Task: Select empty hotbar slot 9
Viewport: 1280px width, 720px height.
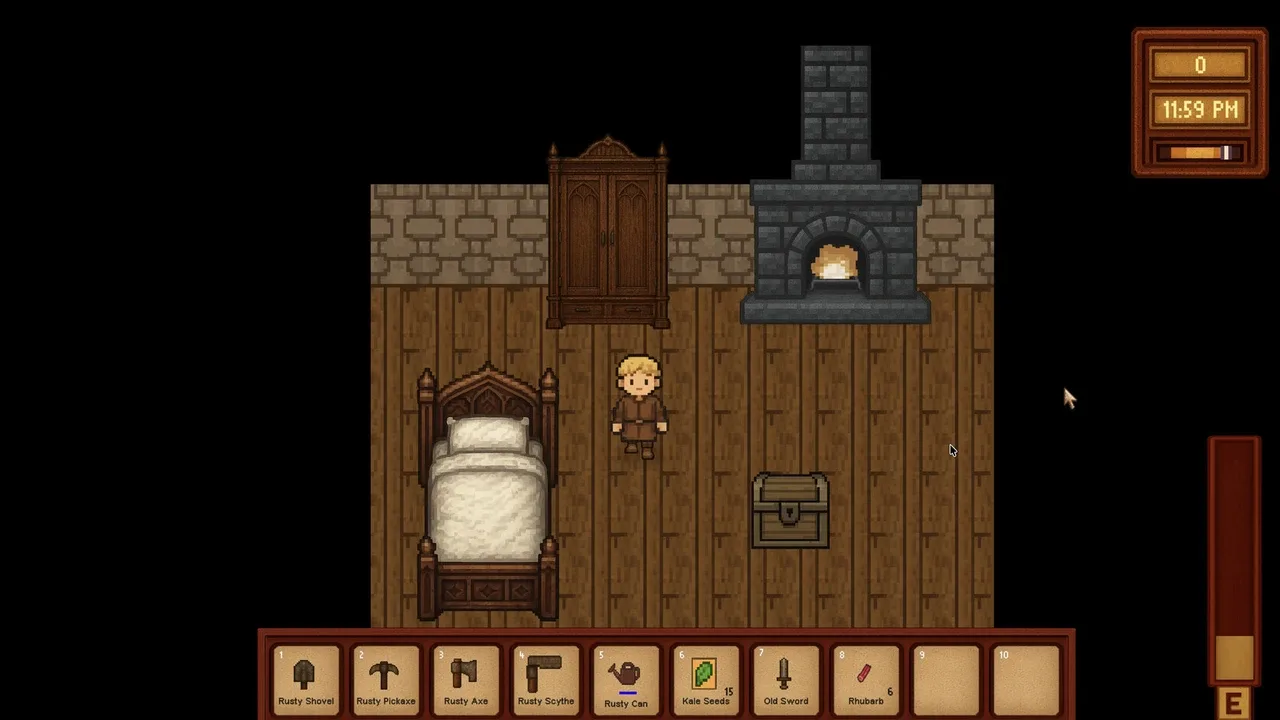Action: [x=946, y=678]
